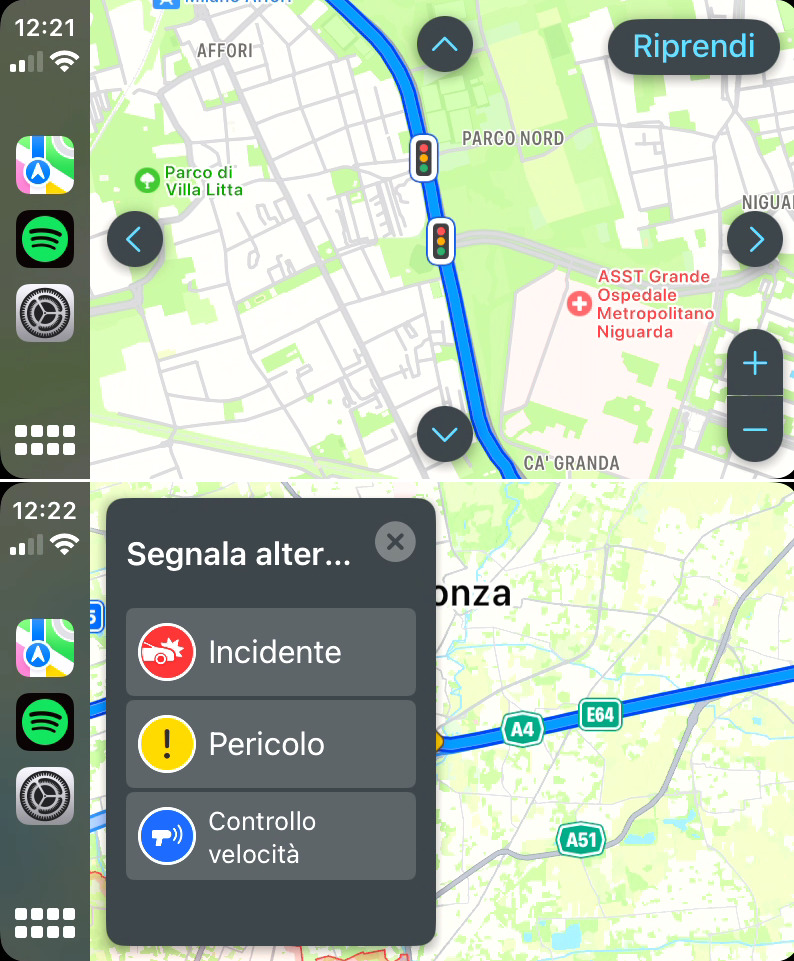Tap the Riprendi button
The image size is (794, 961).
click(x=693, y=47)
